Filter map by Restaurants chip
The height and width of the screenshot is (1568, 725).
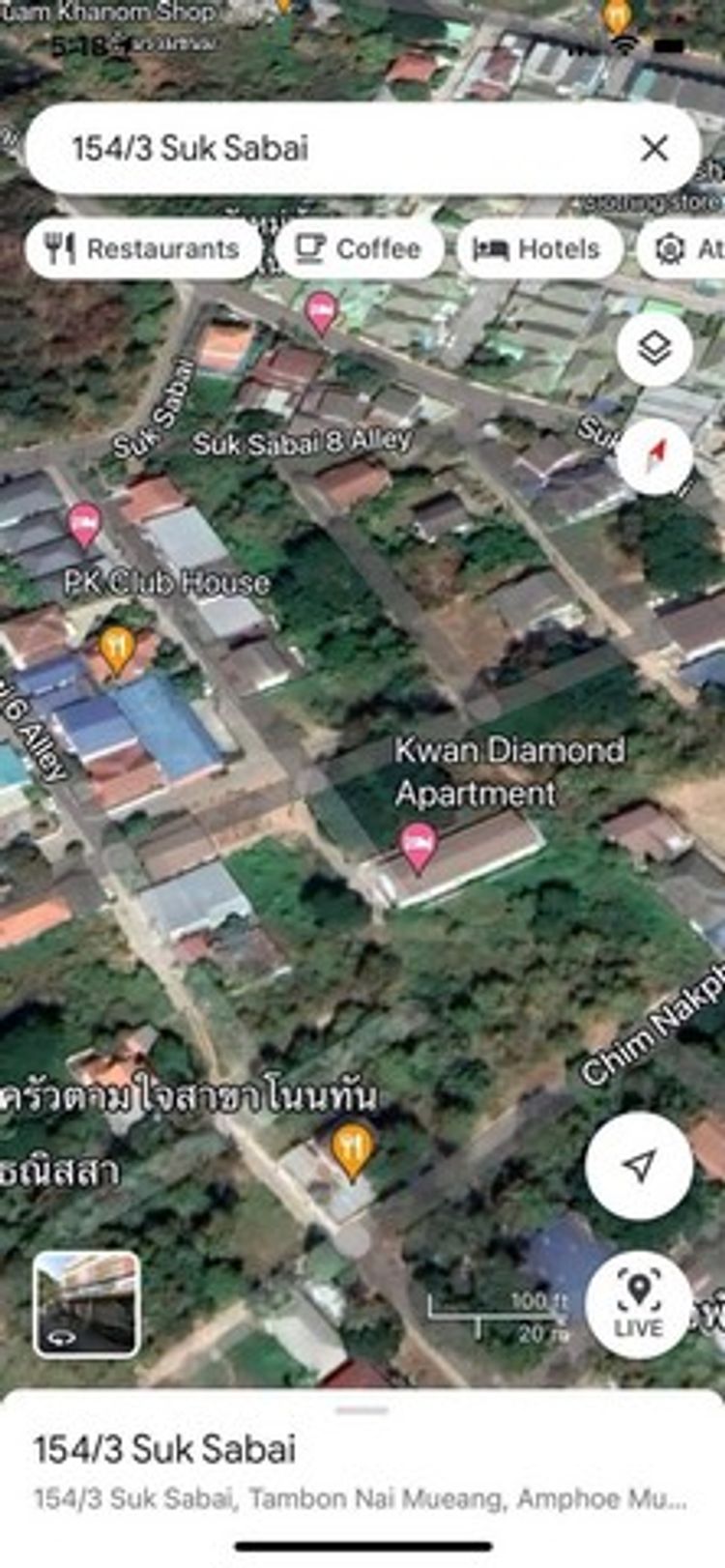(143, 248)
